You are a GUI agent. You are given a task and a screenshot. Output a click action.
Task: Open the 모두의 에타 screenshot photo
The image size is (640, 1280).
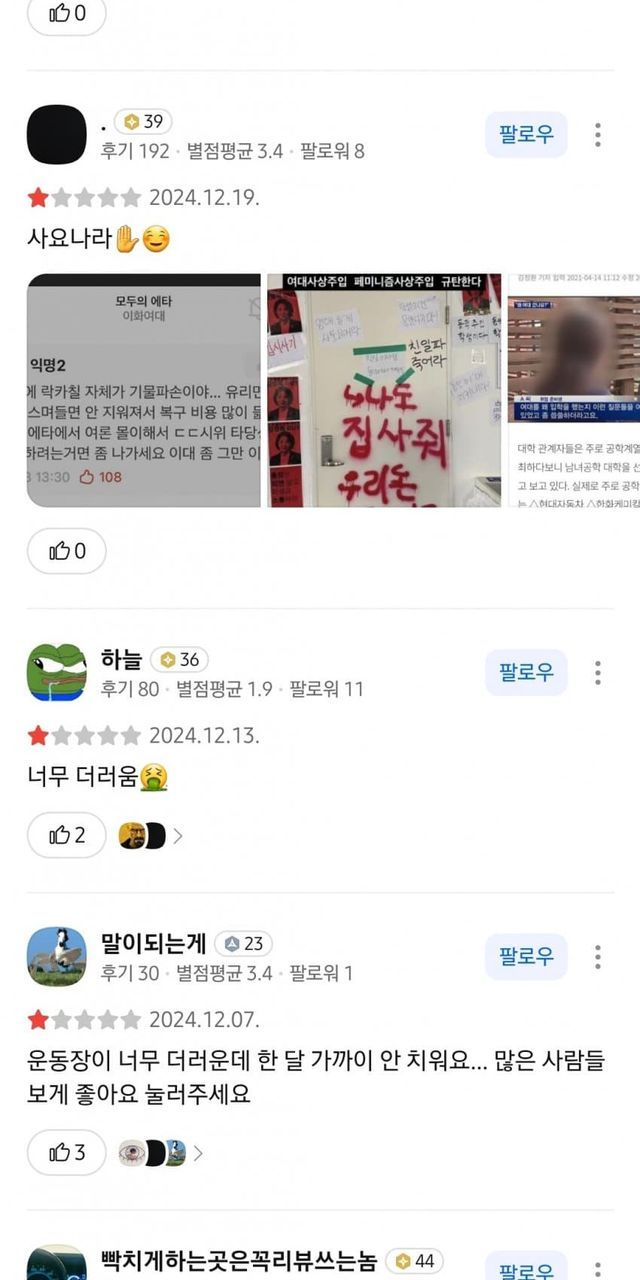coord(144,390)
